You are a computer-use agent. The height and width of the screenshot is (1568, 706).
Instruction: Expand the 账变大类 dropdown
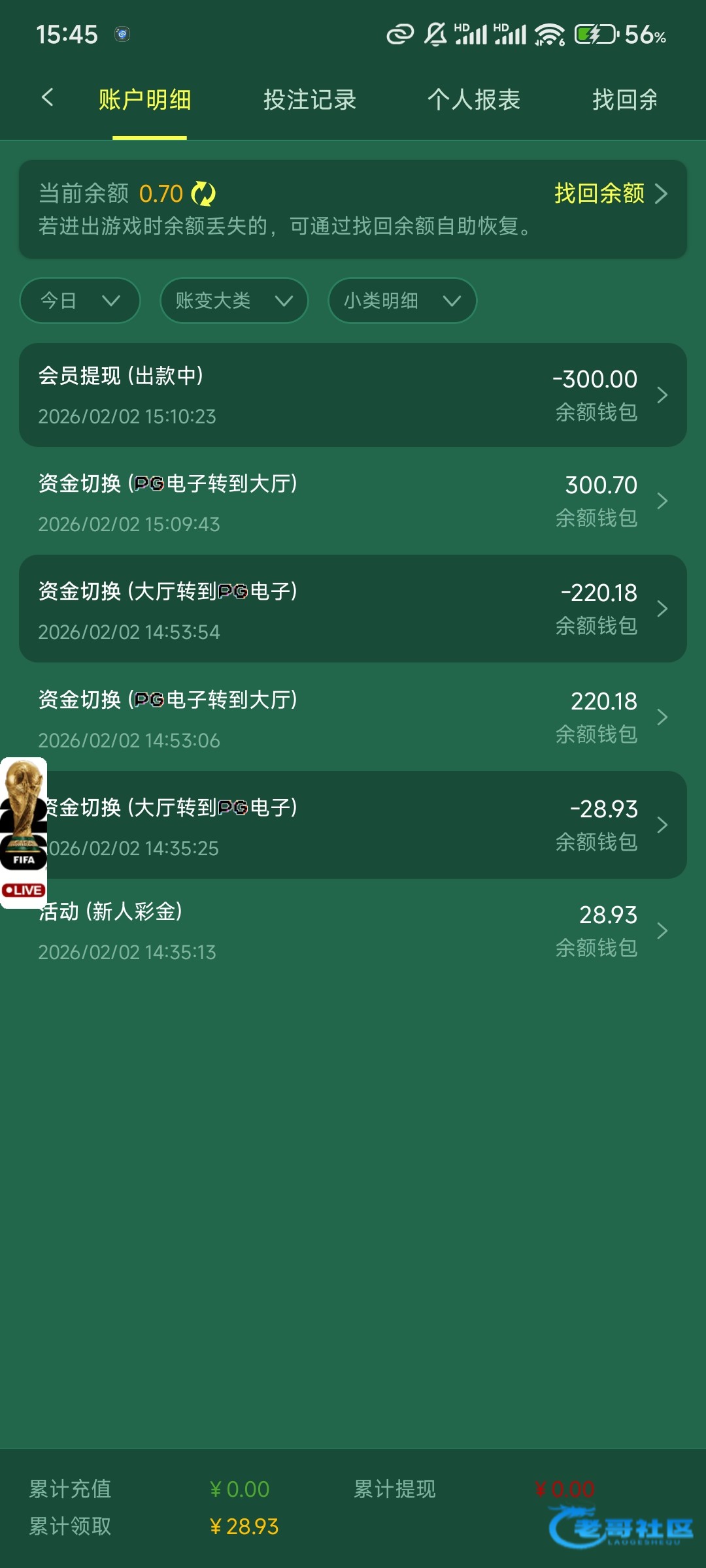click(x=233, y=301)
